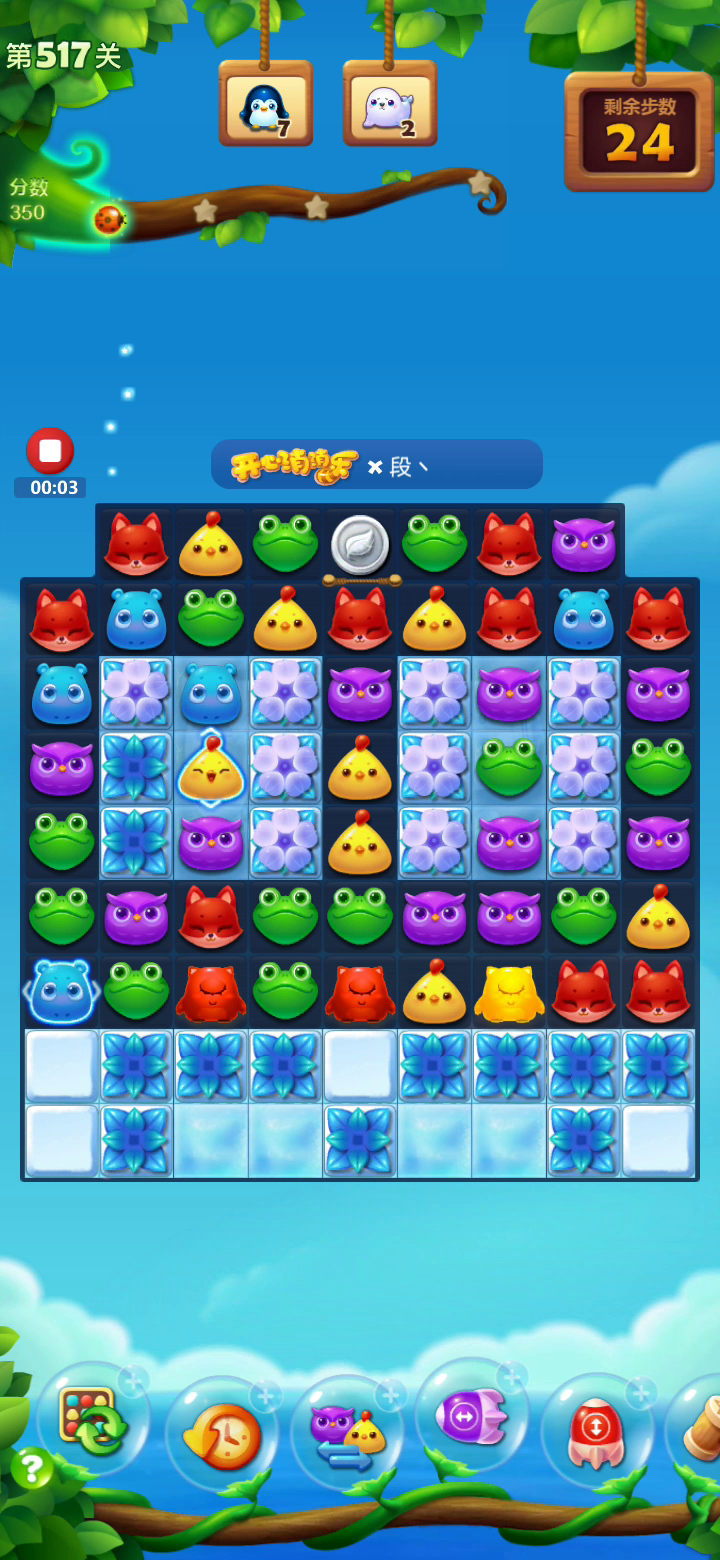
Task: Tap the highlighted yellow chick in ice area
Action: click(211, 767)
